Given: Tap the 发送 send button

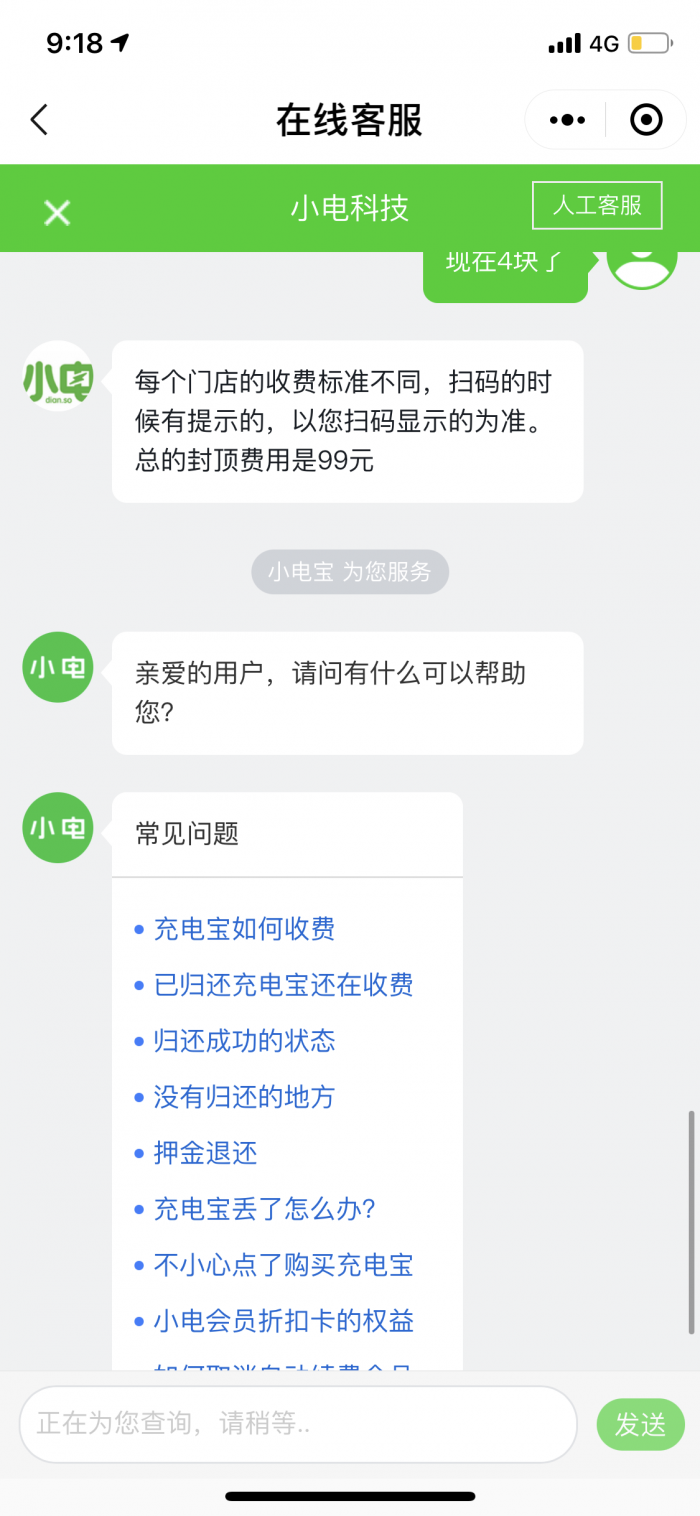Looking at the screenshot, I should 640,1424.
